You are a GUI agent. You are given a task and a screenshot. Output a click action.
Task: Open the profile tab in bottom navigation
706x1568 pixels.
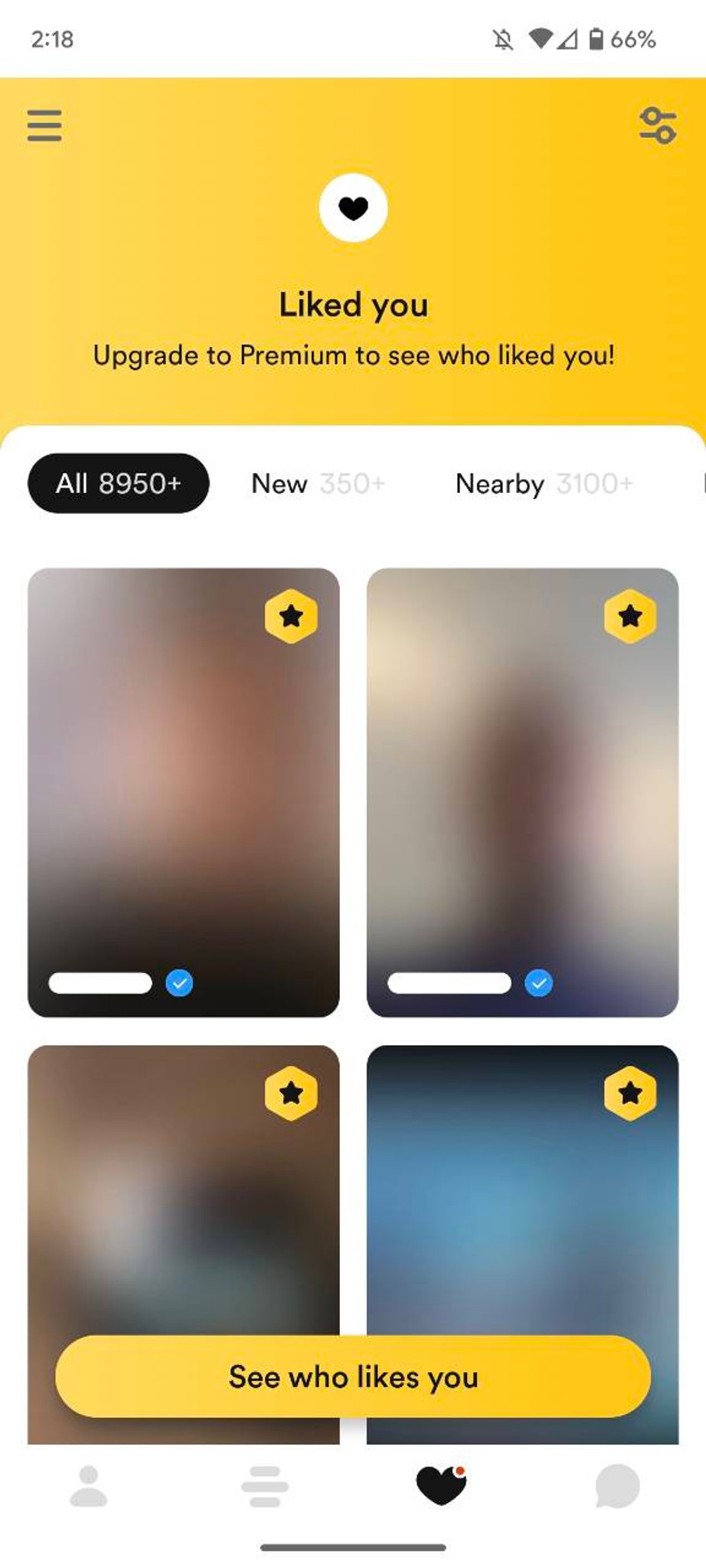click(x=89, y=1486)
